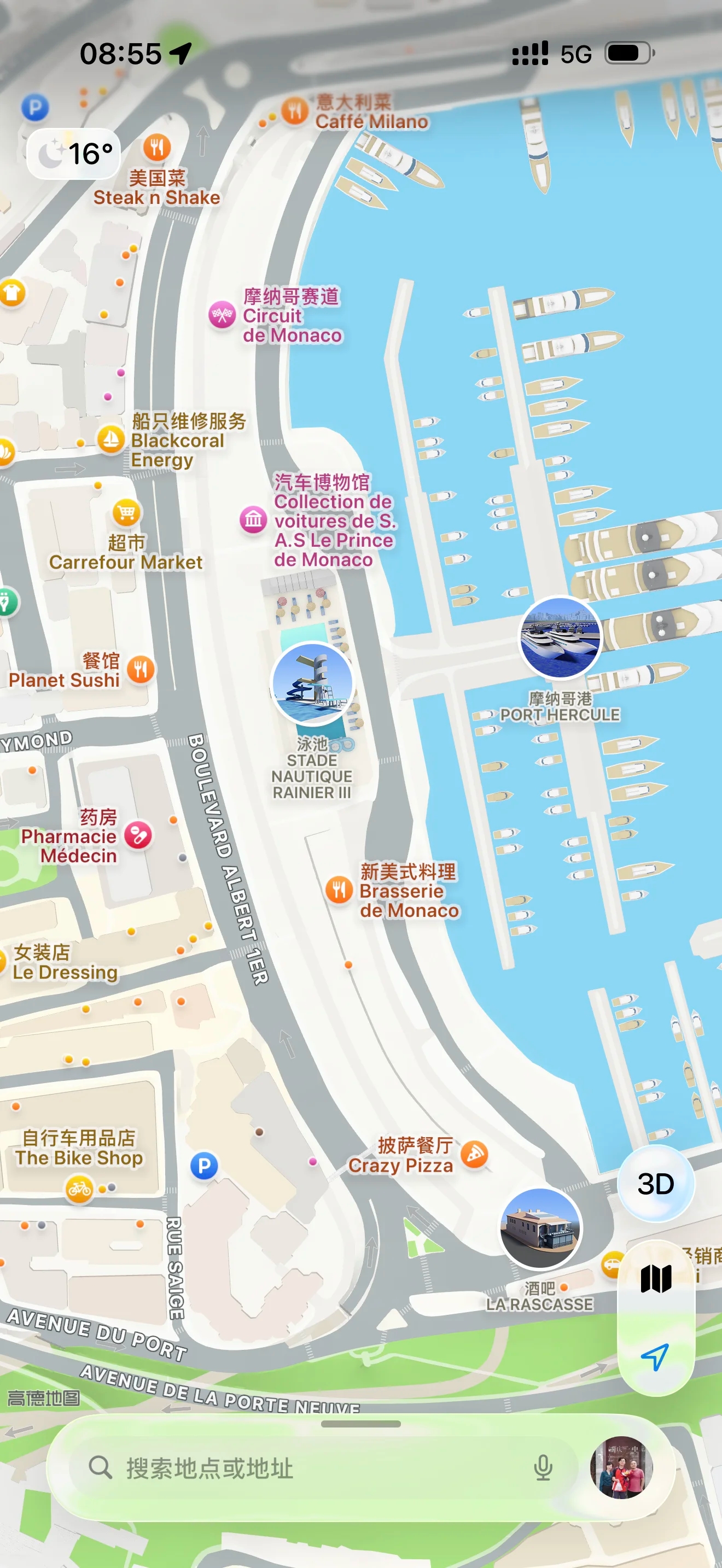Screen dimensions: 722x1568
Task: Open the car collection museum marker
Action: pyautogui.click(x=253, y=519)
